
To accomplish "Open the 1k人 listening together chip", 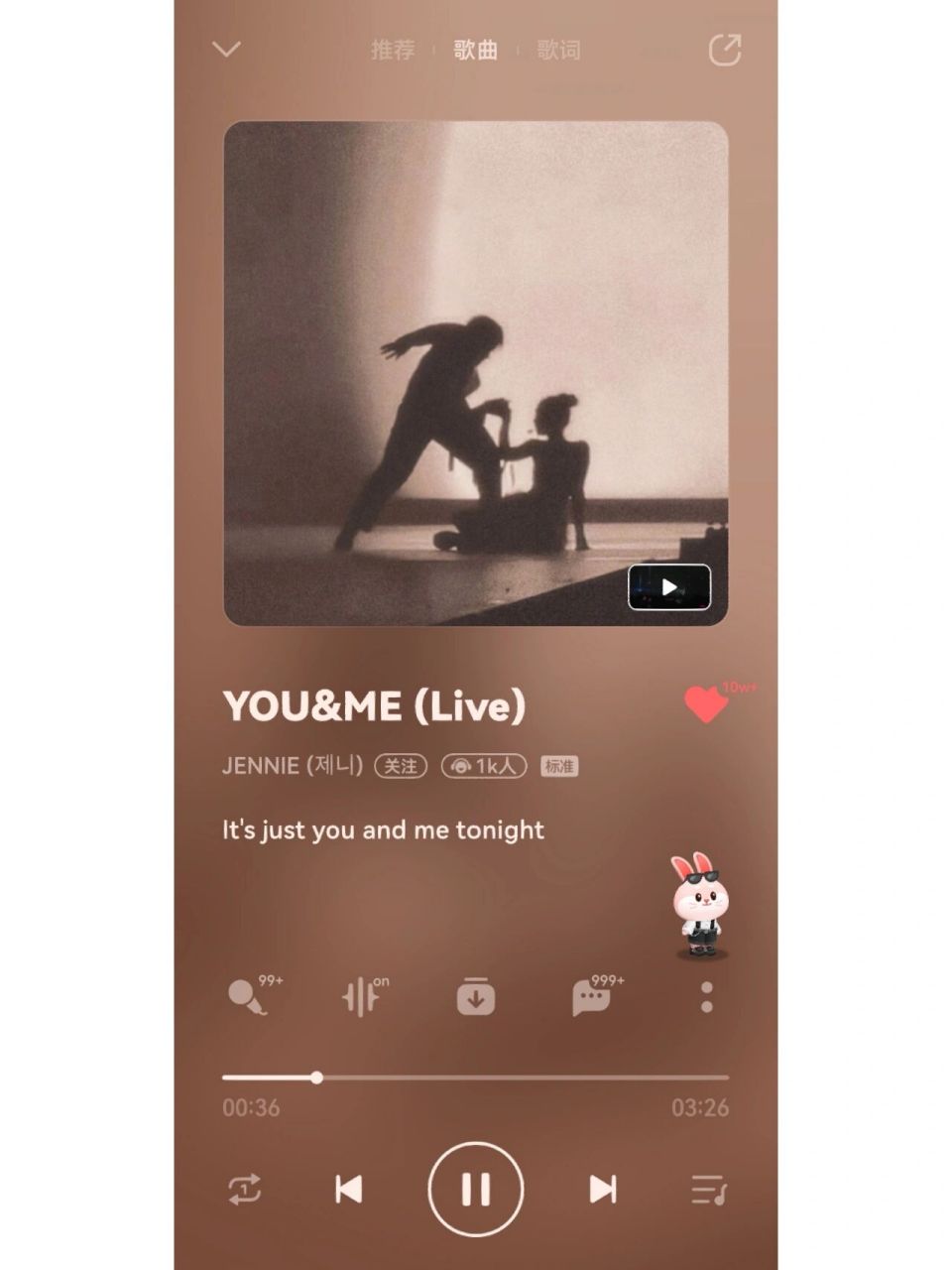I will [483, 766].
